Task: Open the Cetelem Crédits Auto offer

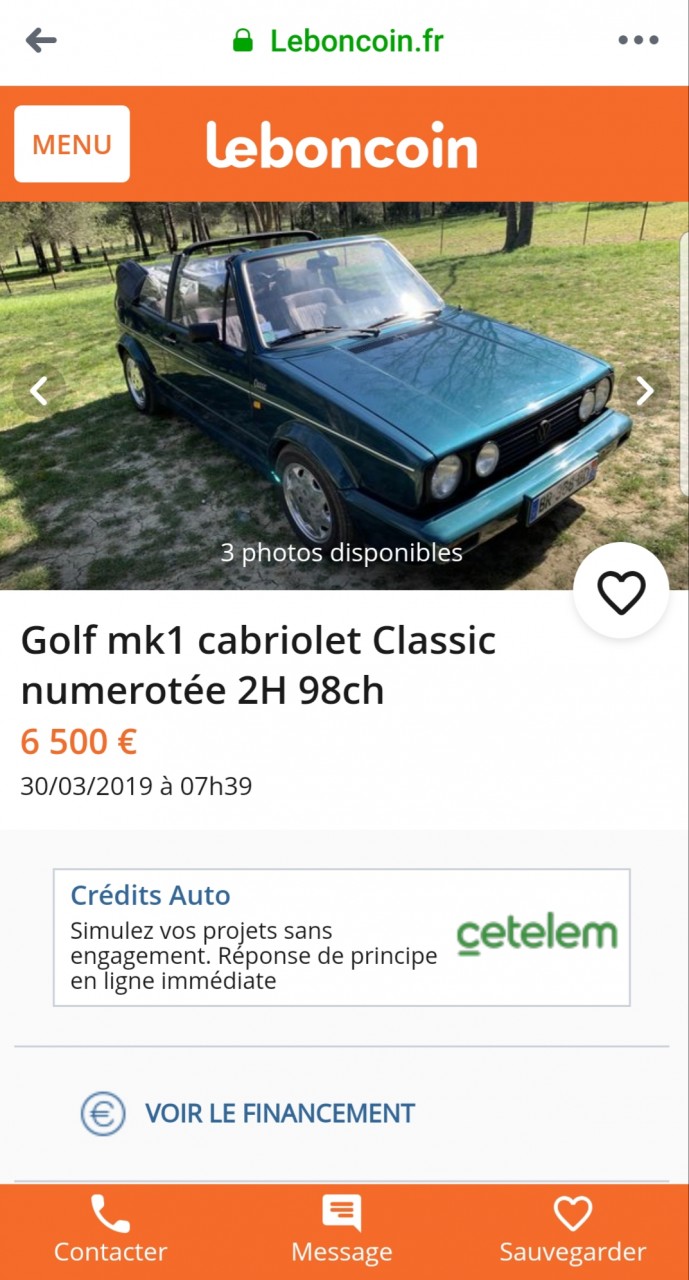Action: [341, 937]
